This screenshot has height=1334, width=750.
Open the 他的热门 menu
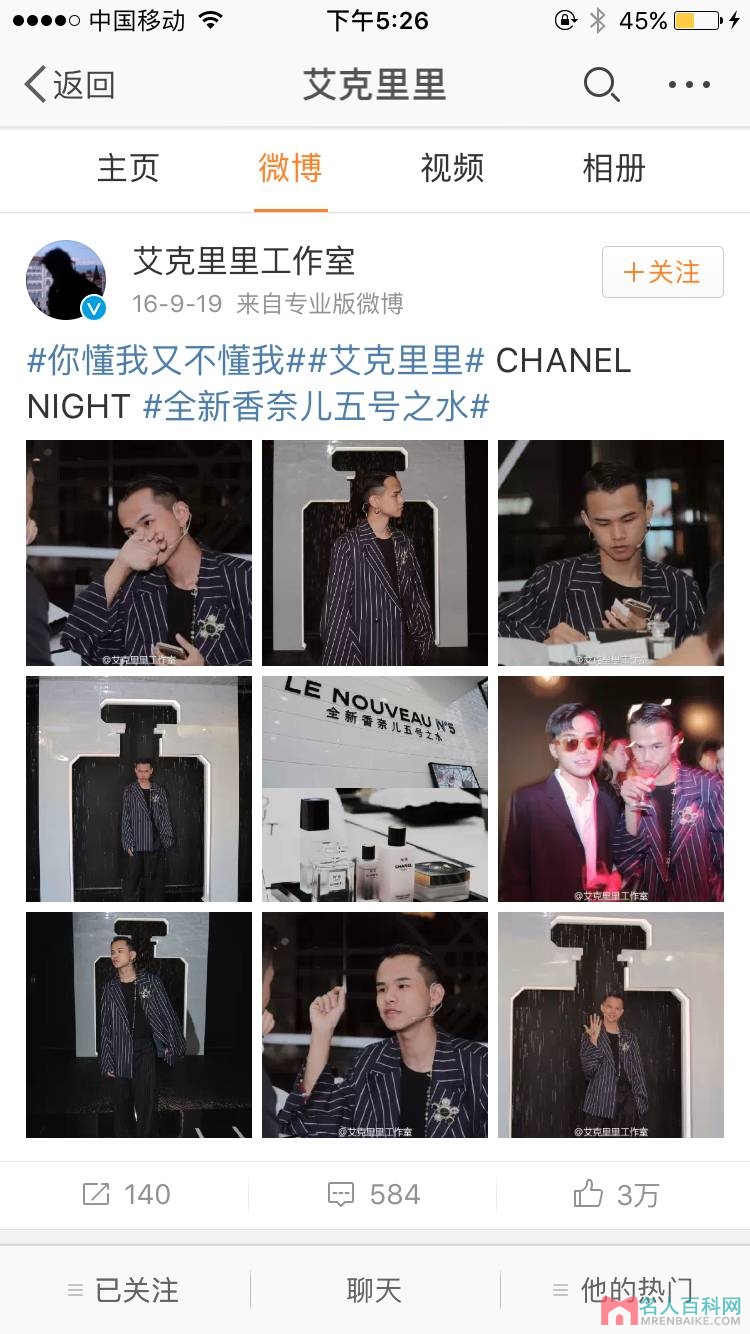coord(625,1290)
